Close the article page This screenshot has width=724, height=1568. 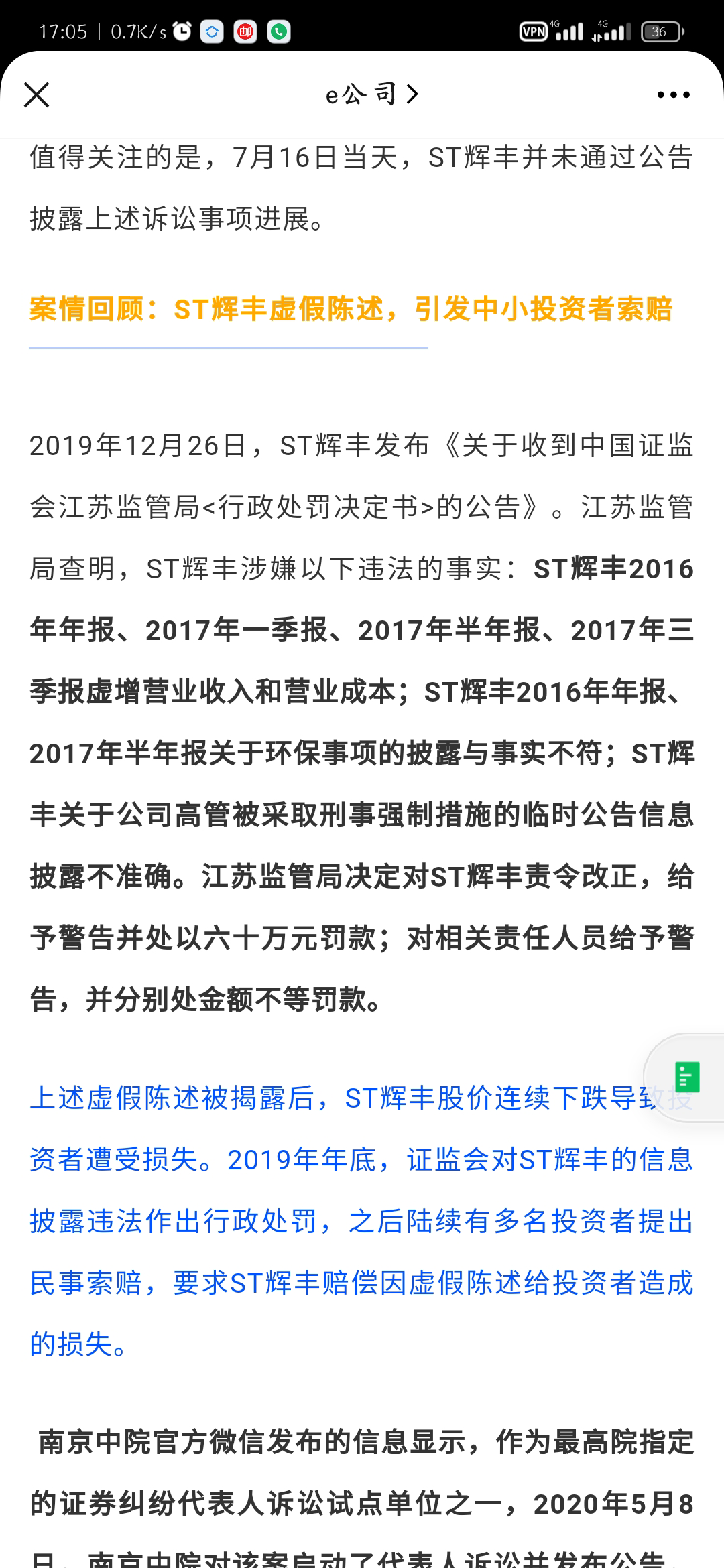tap(37, 94)
